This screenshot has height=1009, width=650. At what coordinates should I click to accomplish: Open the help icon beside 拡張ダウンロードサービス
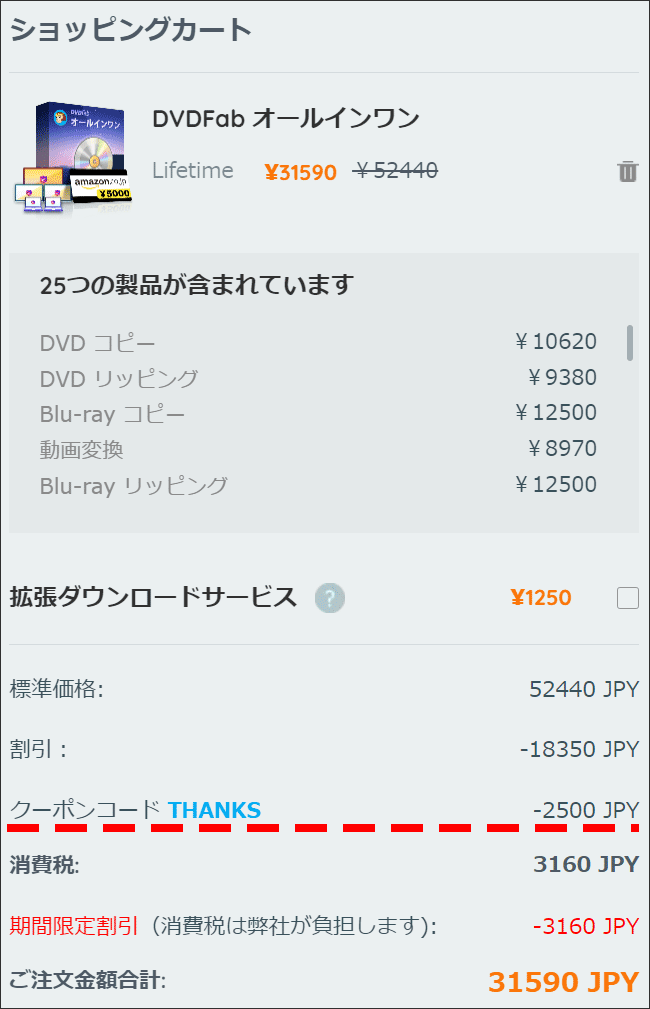coord(330,598)
